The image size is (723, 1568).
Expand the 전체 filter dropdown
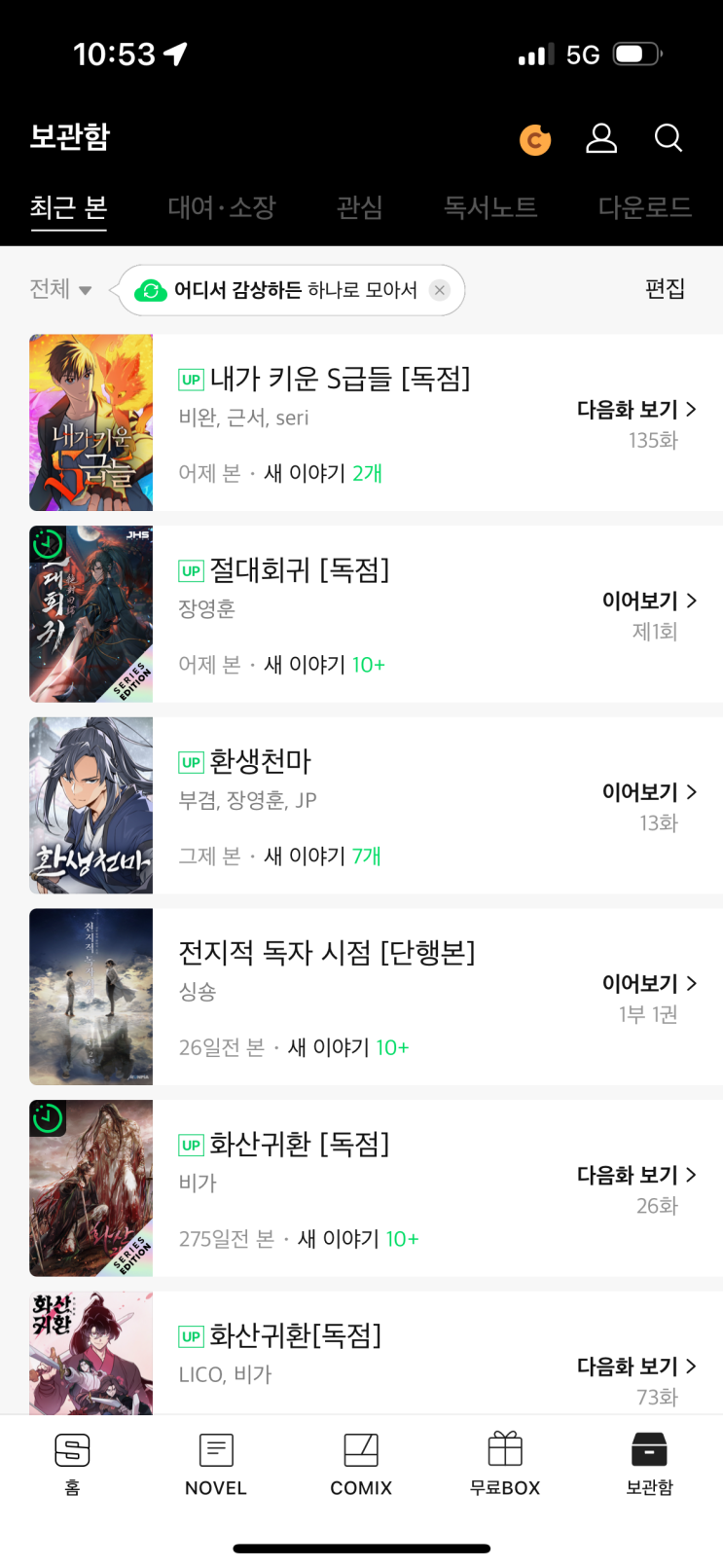[x=59, y=289]
